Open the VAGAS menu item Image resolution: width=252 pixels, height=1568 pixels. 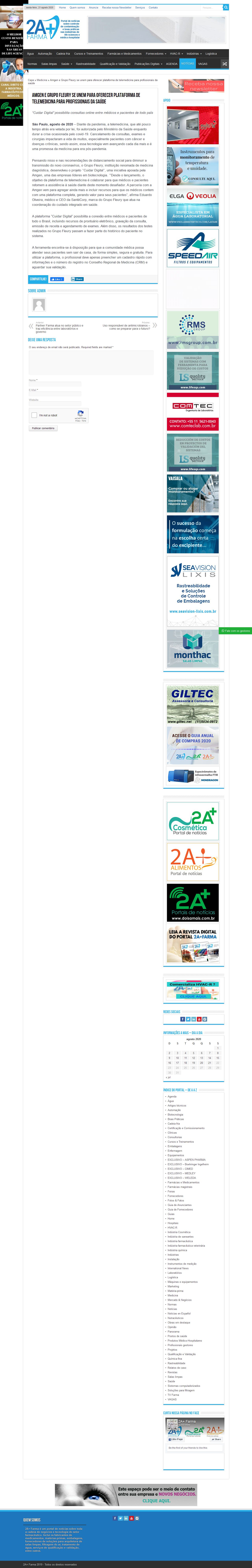click(203, 63)
